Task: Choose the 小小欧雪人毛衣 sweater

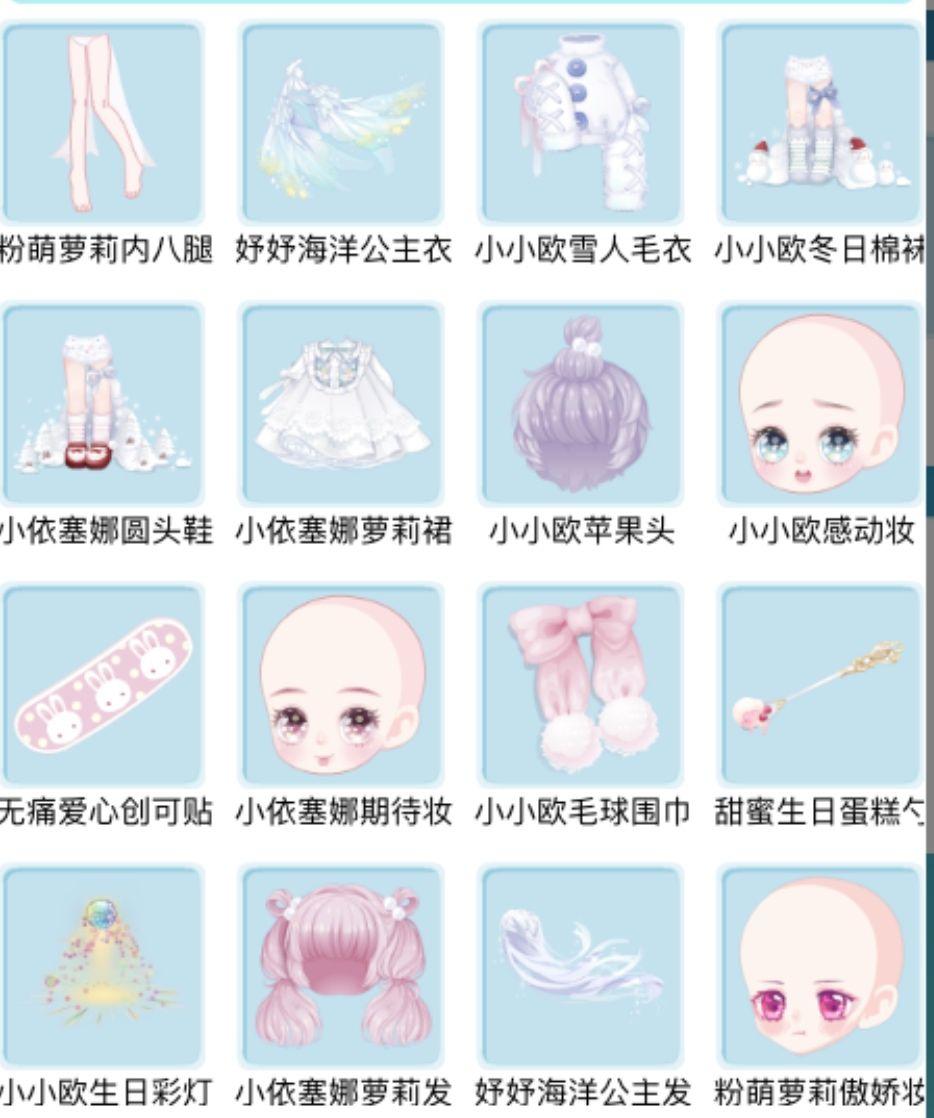Action: 582,124
